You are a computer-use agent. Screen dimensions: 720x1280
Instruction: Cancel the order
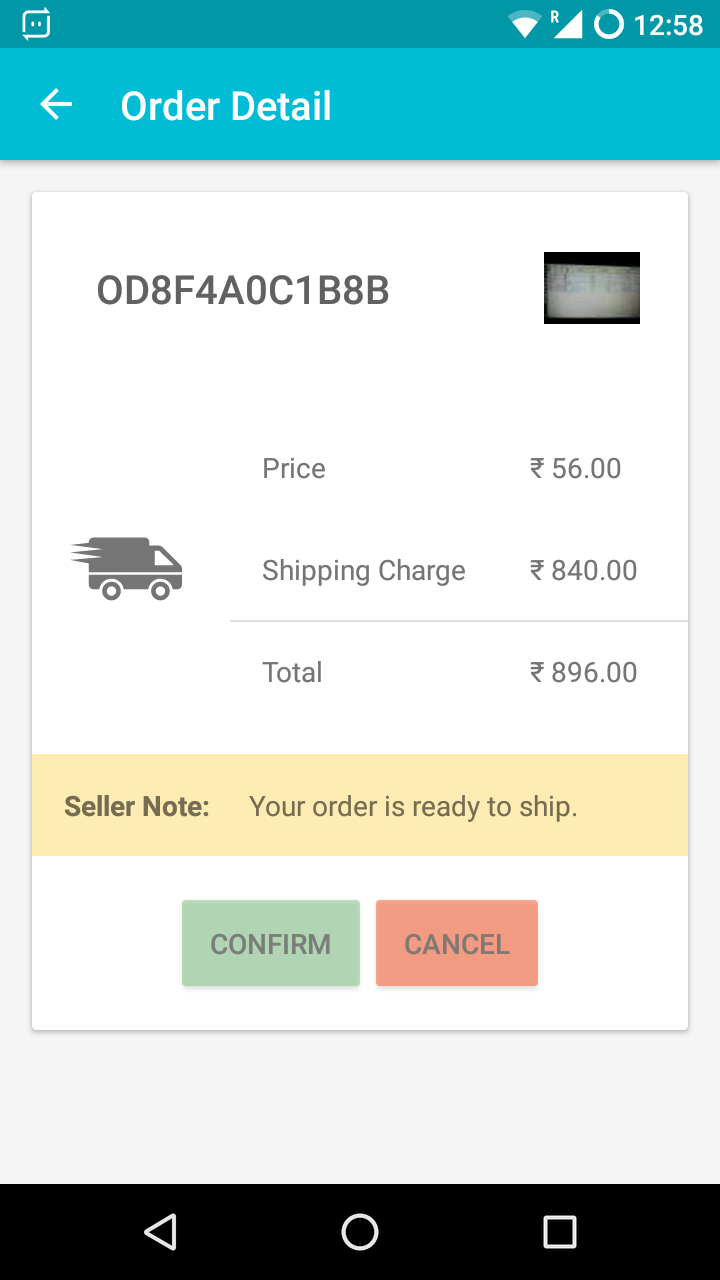click(x=457, y=943)
